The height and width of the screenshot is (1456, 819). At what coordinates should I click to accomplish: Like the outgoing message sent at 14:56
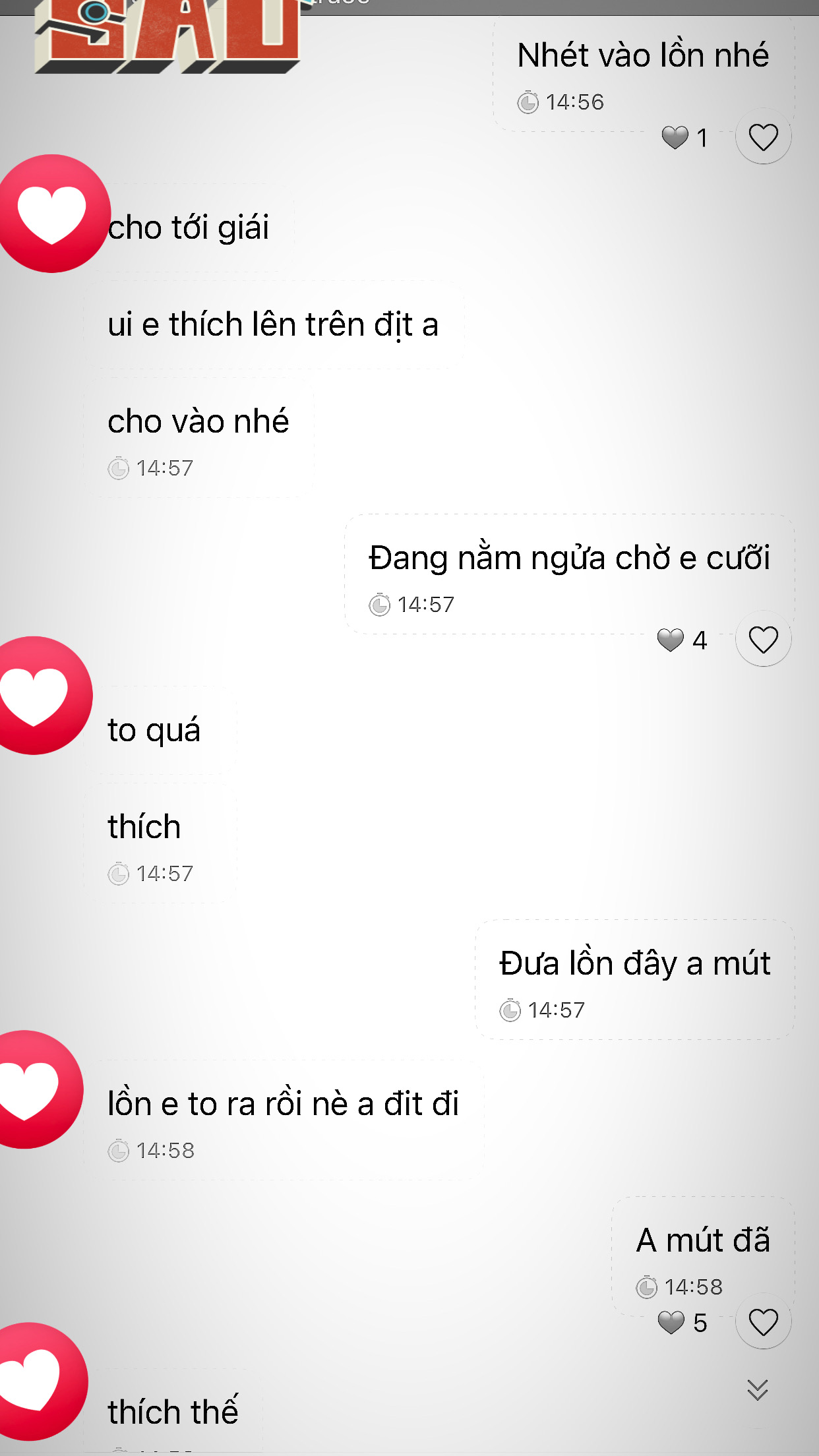click(763, 136)
